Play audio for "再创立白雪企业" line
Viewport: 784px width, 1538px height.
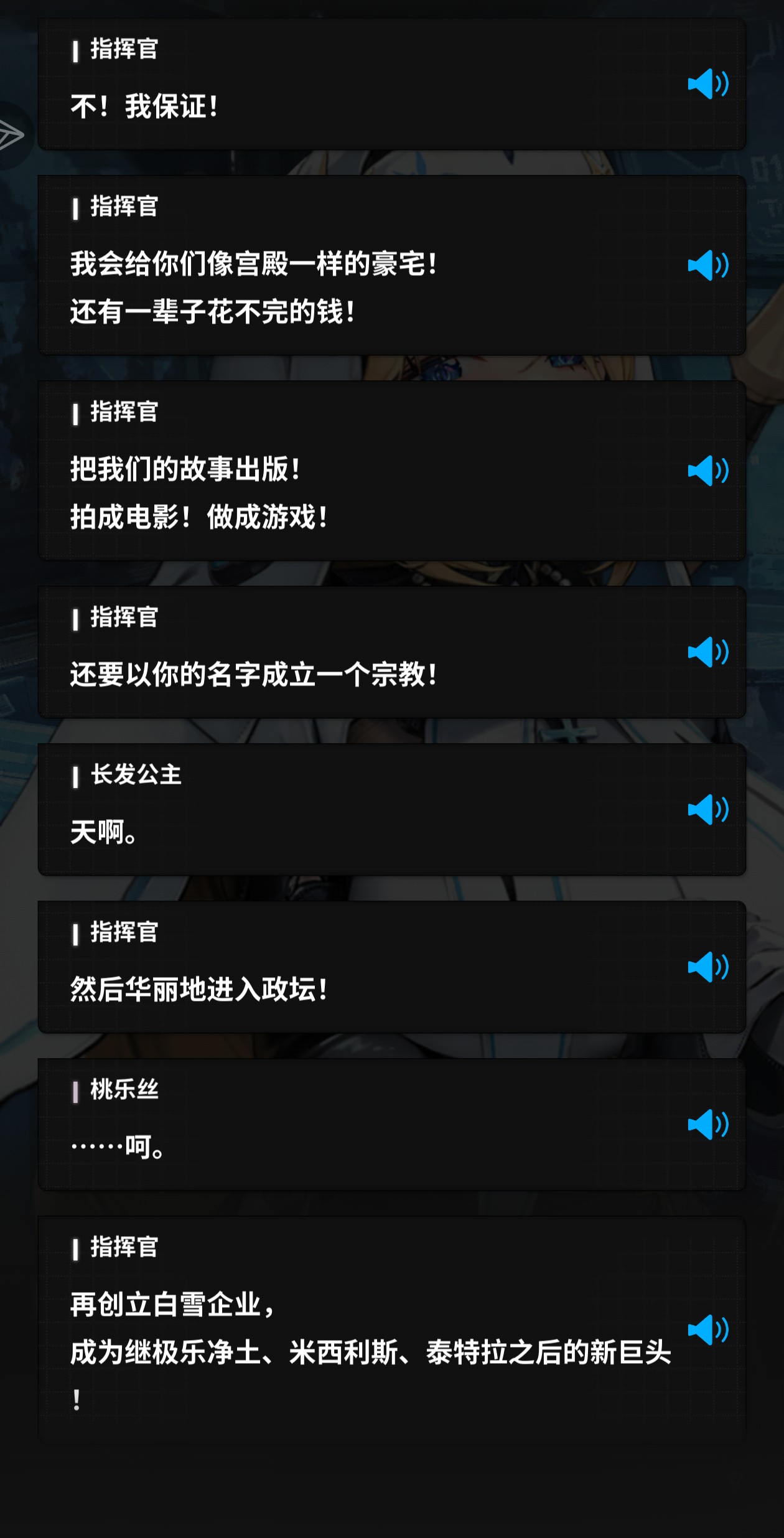click(x=707, y=1330)
